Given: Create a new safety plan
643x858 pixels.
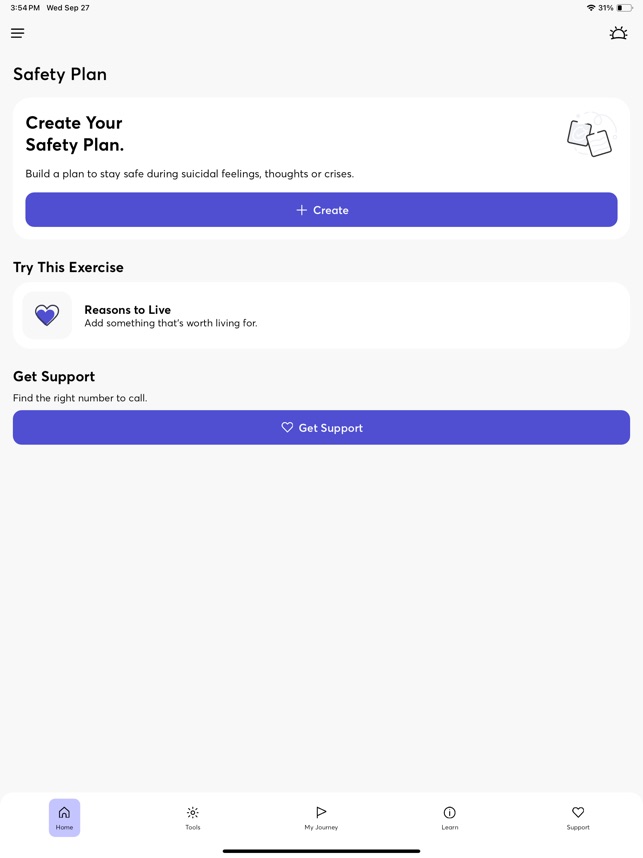Looking at the screenshot, I should point(321,210).
